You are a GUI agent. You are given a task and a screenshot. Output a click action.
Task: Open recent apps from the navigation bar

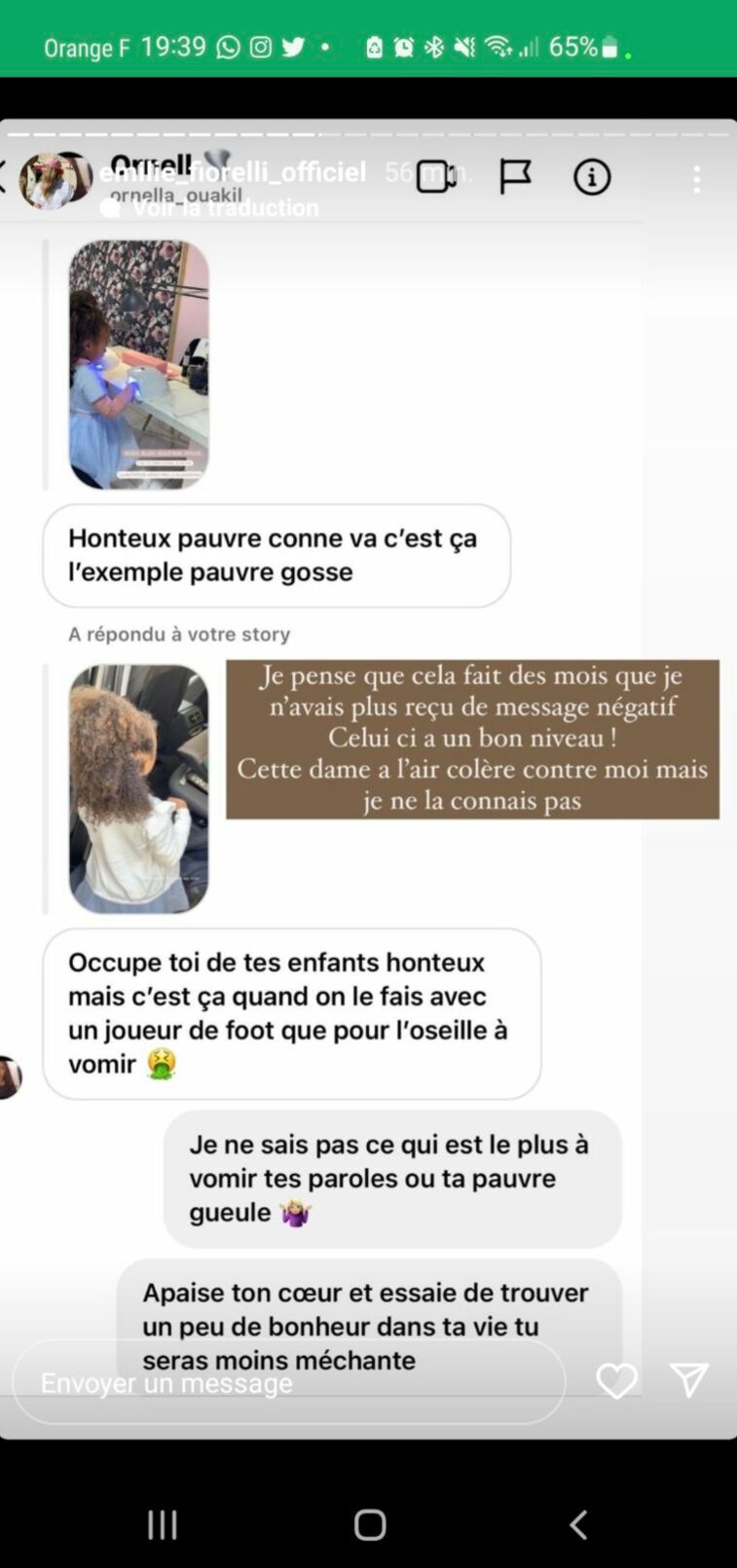pyautogui.click(x=163, y=1524)
